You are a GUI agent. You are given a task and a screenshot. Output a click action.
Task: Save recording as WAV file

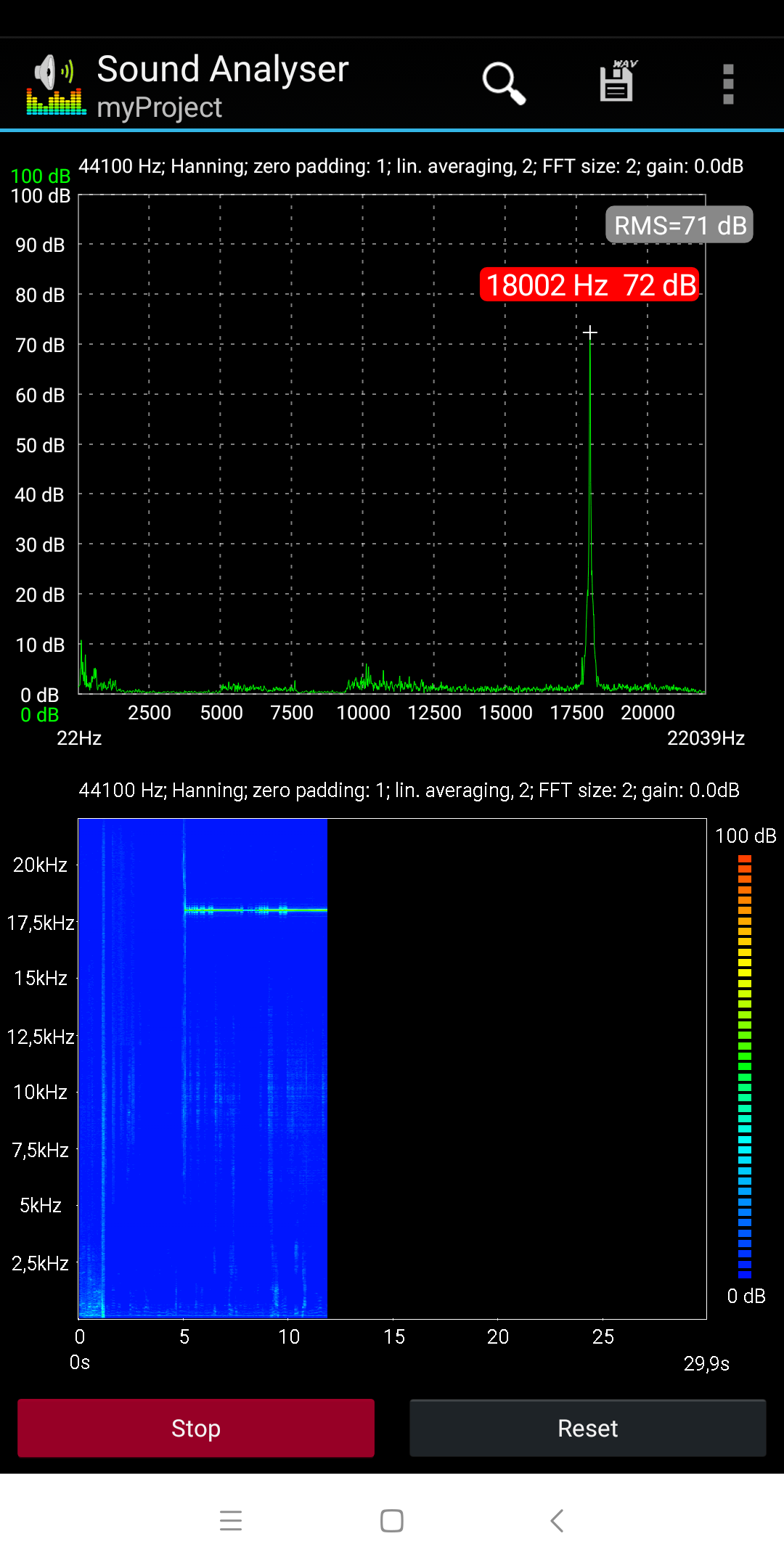(616, 83)
